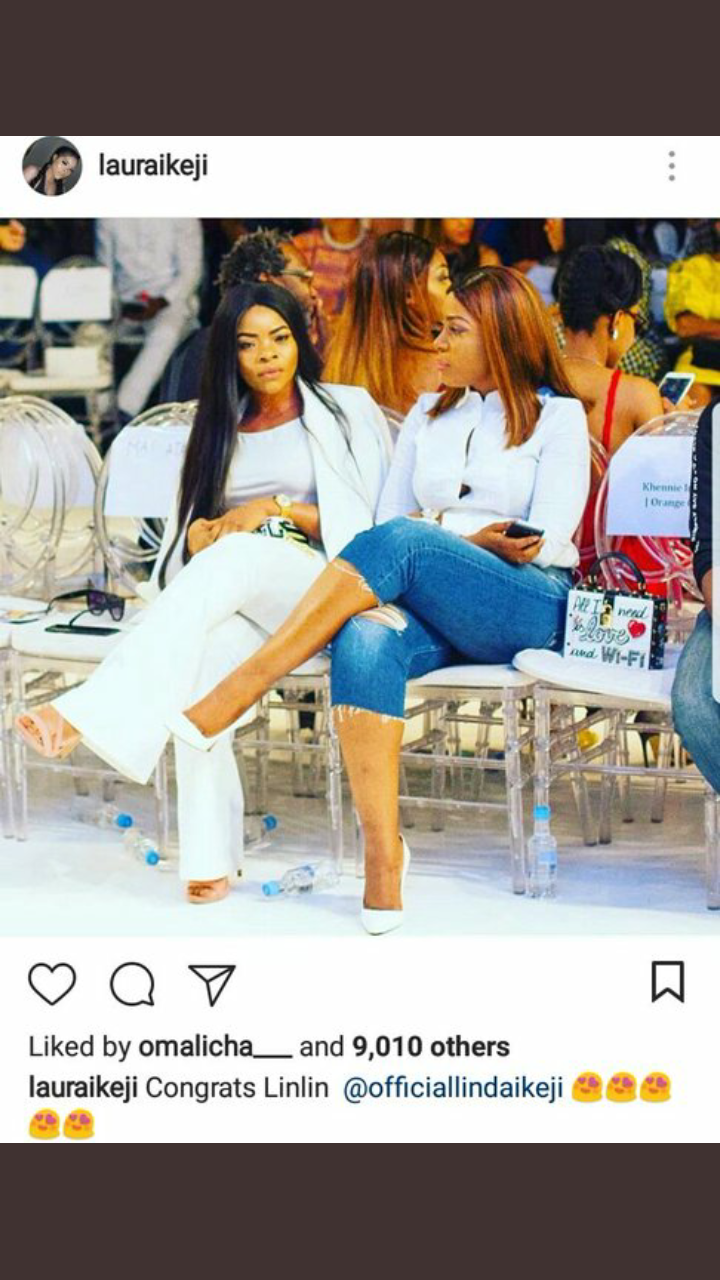Bookmark this post to saved
Screen dimensions: 720x1280
667,982
